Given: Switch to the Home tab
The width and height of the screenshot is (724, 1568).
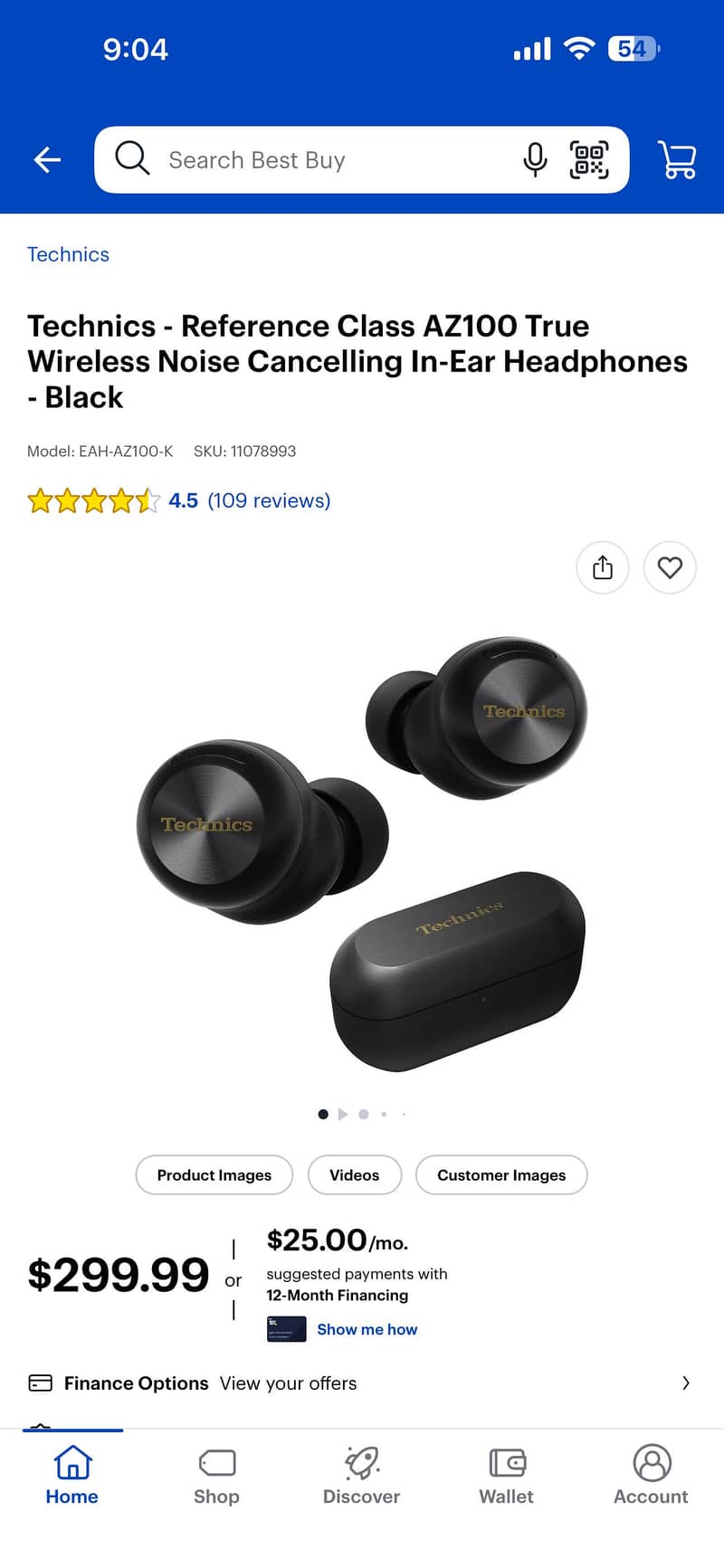Looking at the screenshot, I should (72, 1476).
